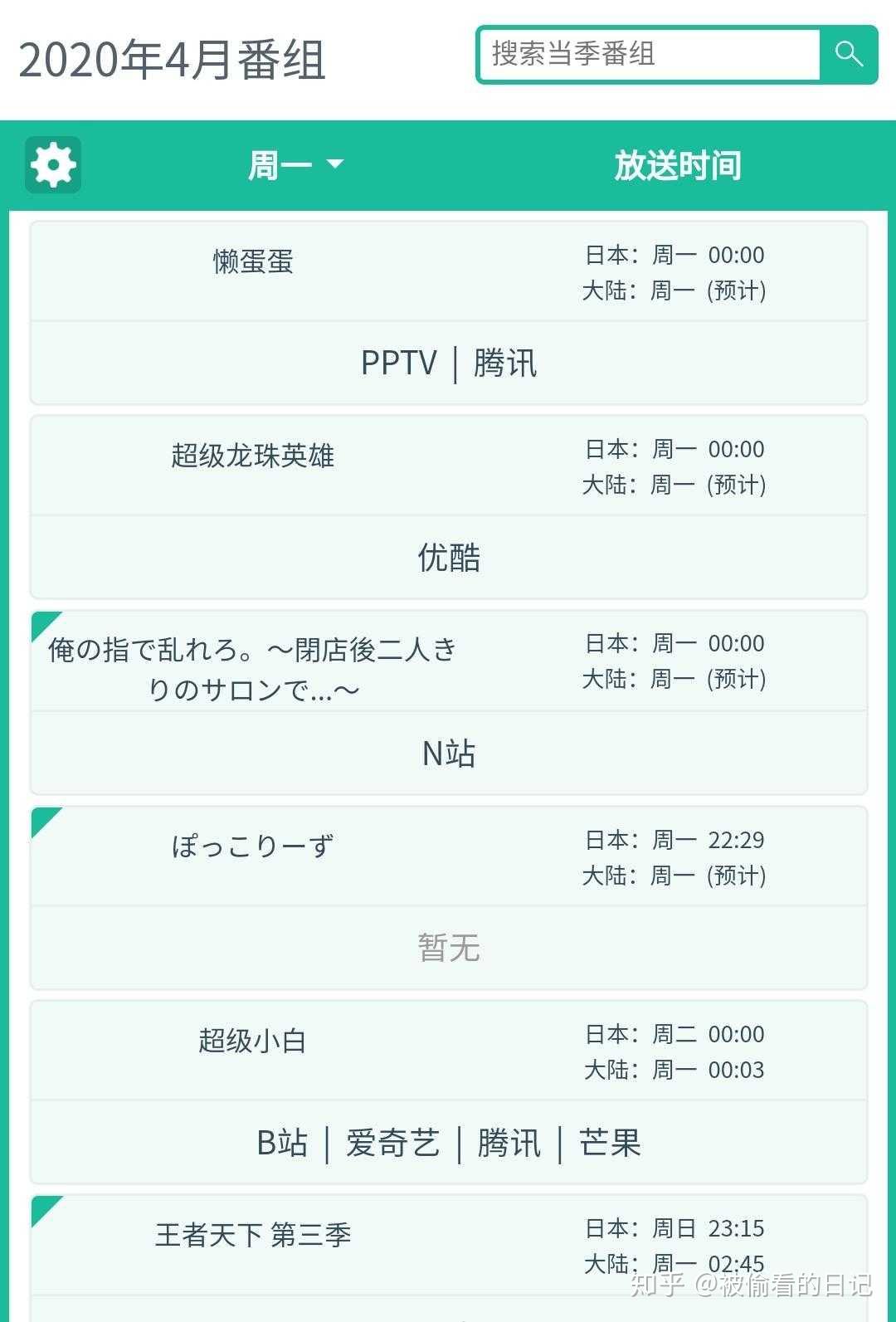Open the settings gear icon
Screen dimensions: 896x1322
(53, 164)
